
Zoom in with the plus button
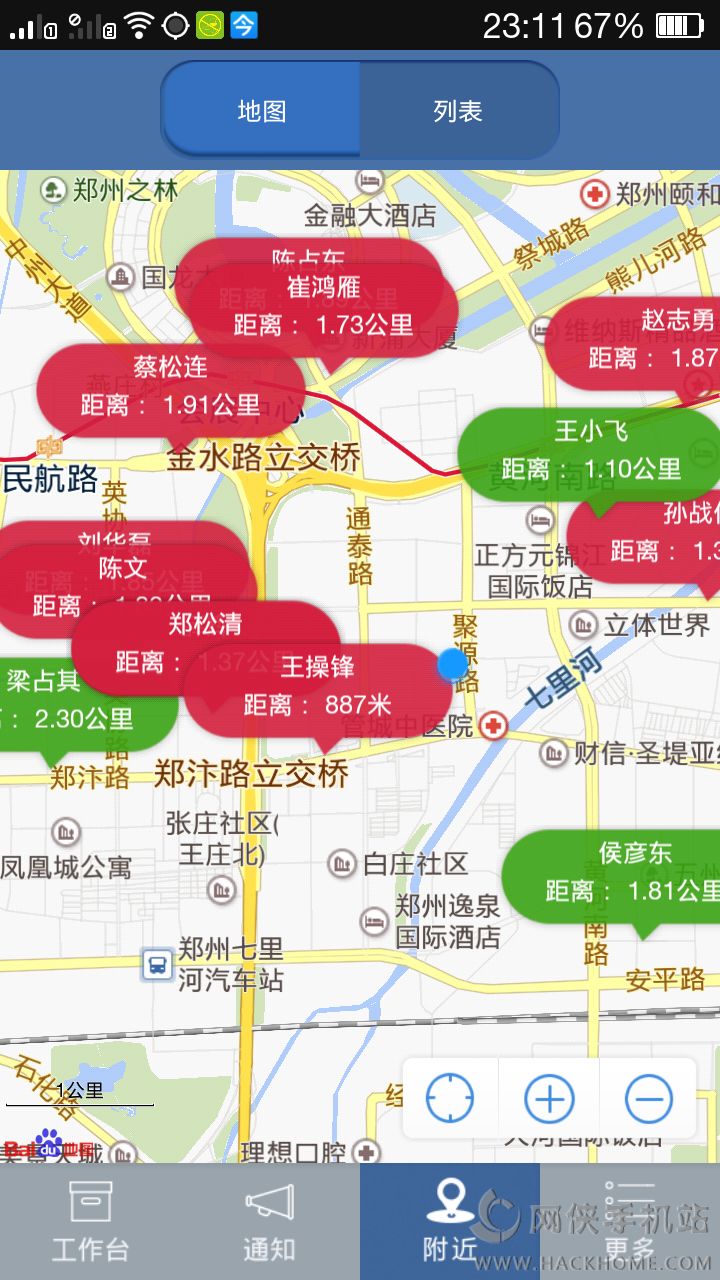click(549, 1099)
